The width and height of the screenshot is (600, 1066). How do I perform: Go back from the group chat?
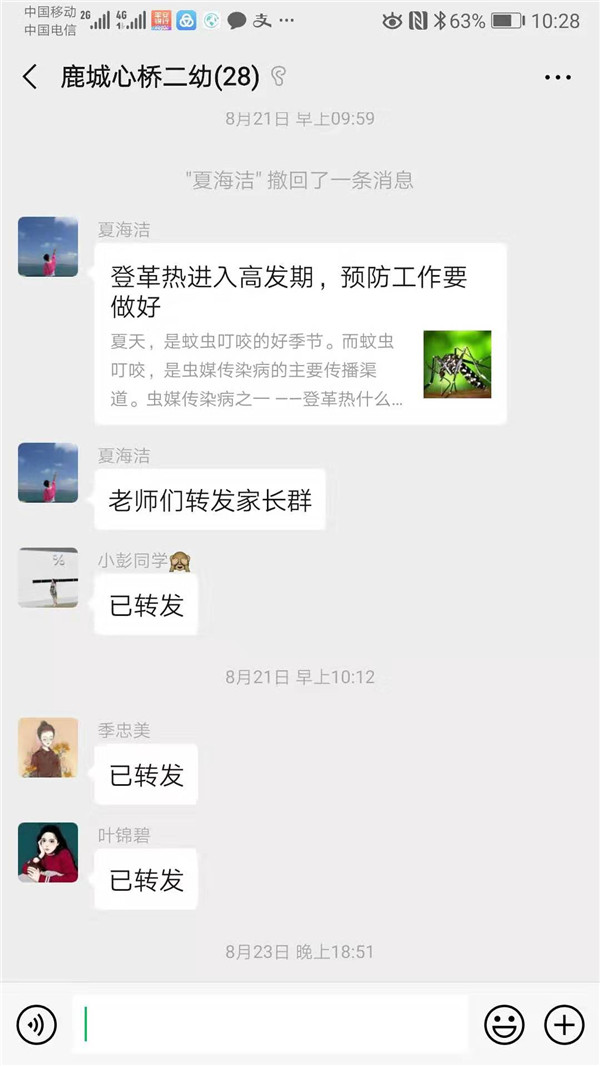30,77
